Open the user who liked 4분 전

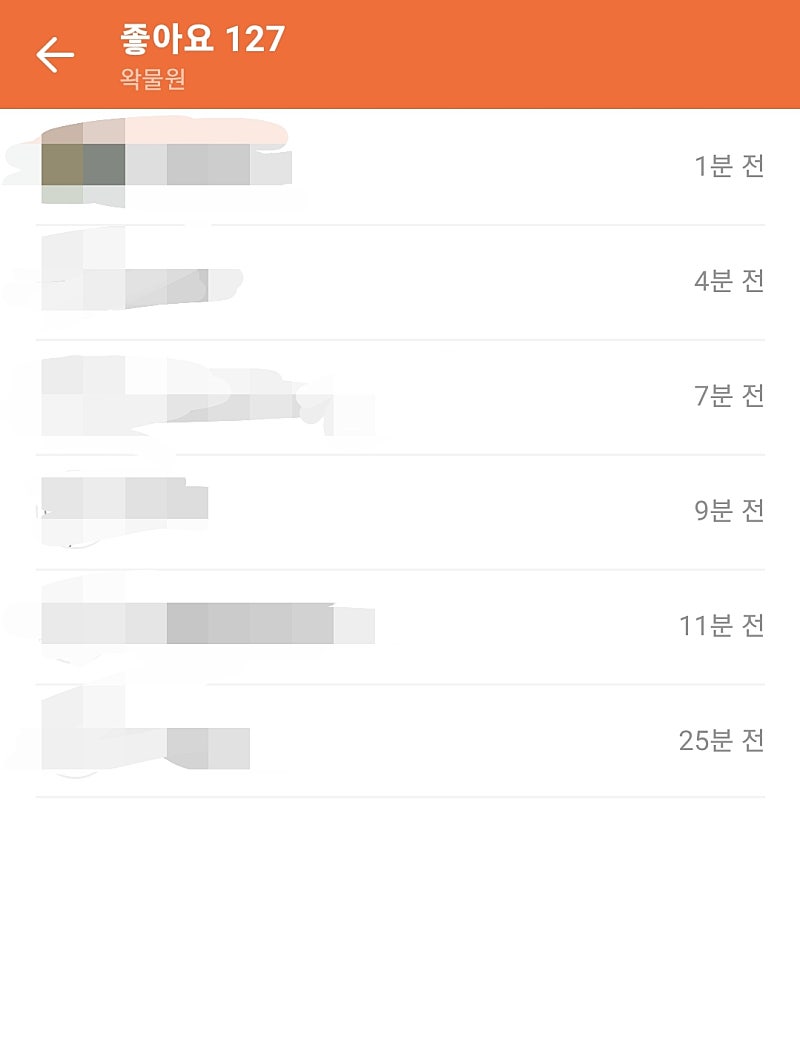click(x=400, y=282)
